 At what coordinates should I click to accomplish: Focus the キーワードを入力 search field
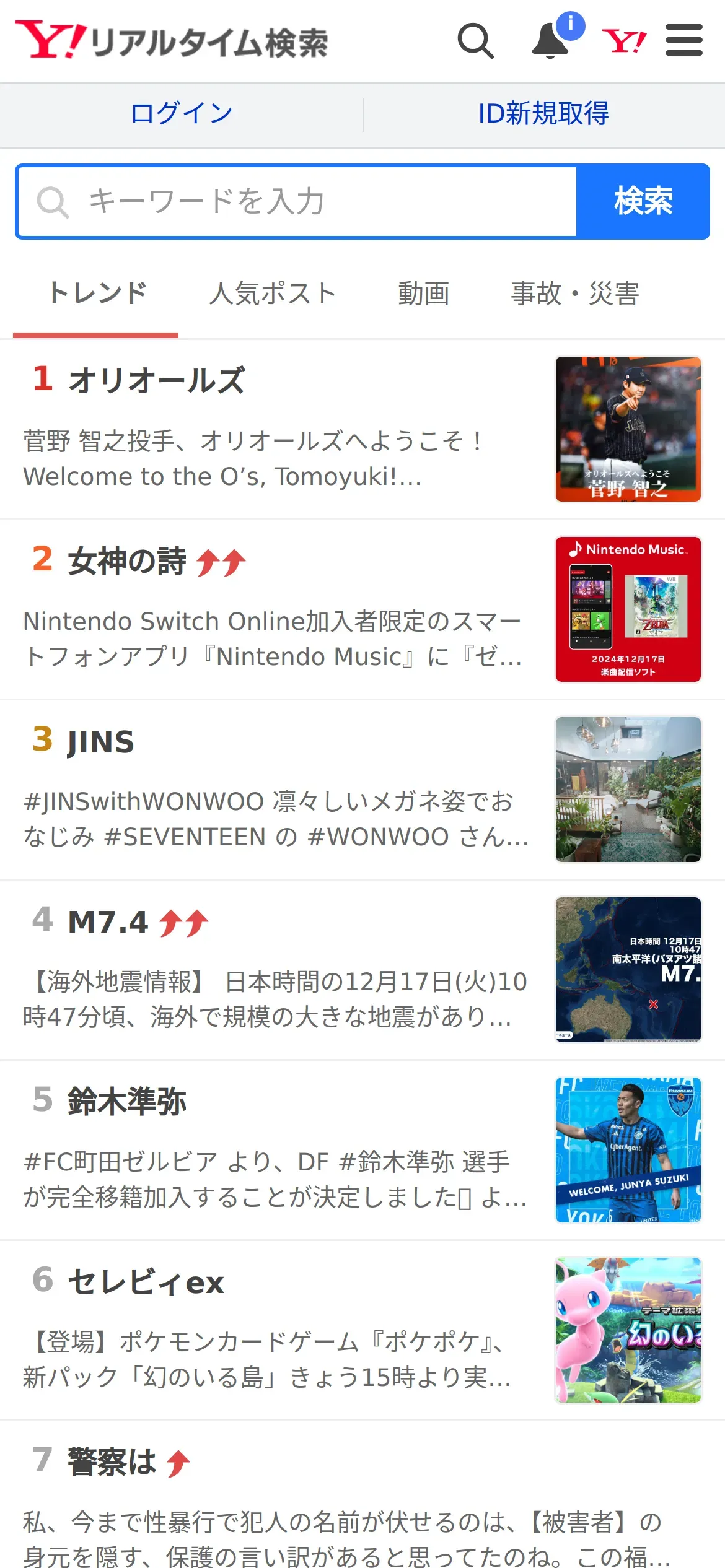pos(297,201)
